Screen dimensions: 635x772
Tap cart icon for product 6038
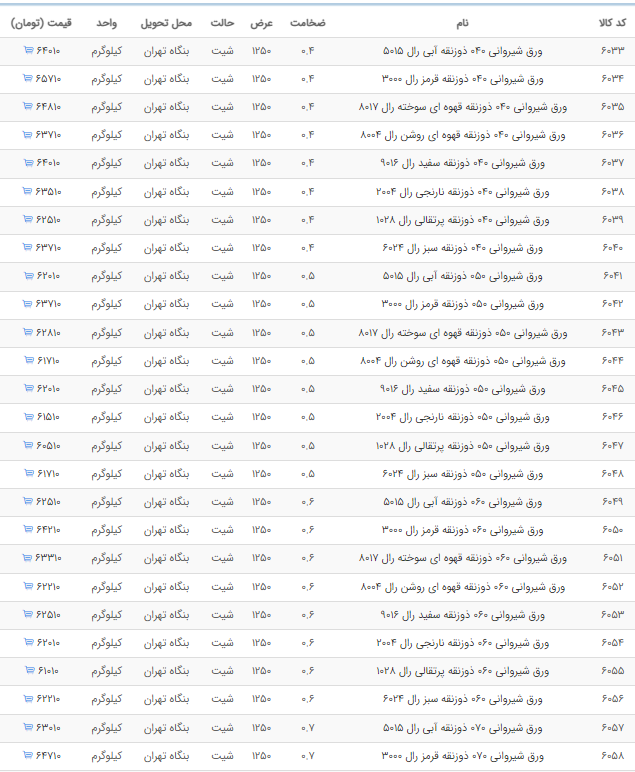[28, 191]
